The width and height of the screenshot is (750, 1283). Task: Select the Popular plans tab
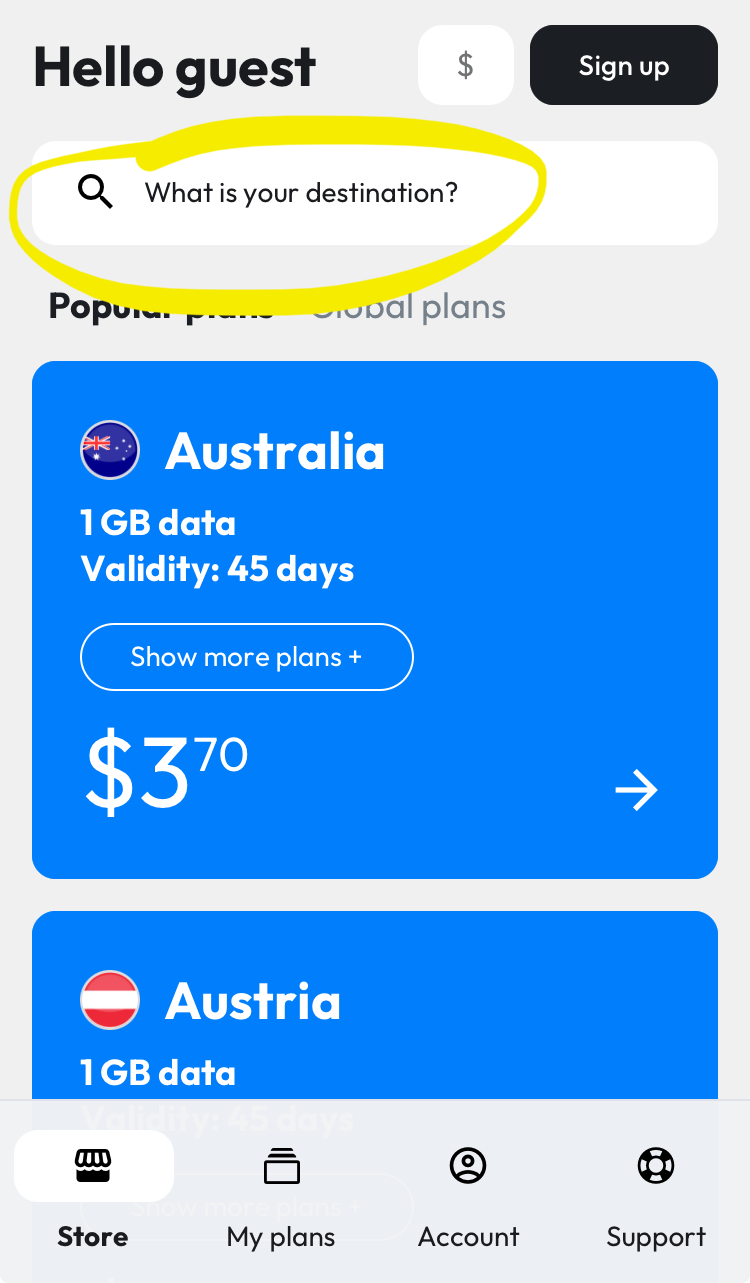(x=161, y=306)
